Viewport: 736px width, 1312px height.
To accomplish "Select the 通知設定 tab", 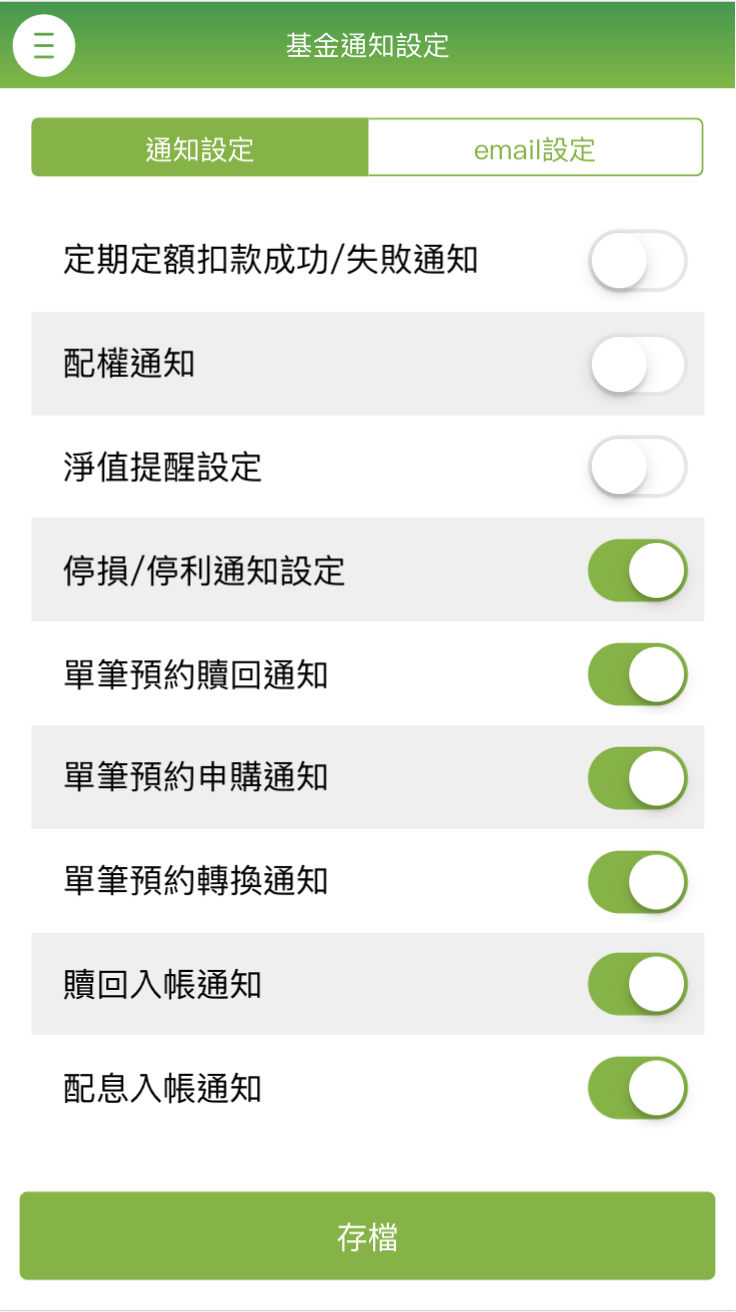I will tap(200, 149).
